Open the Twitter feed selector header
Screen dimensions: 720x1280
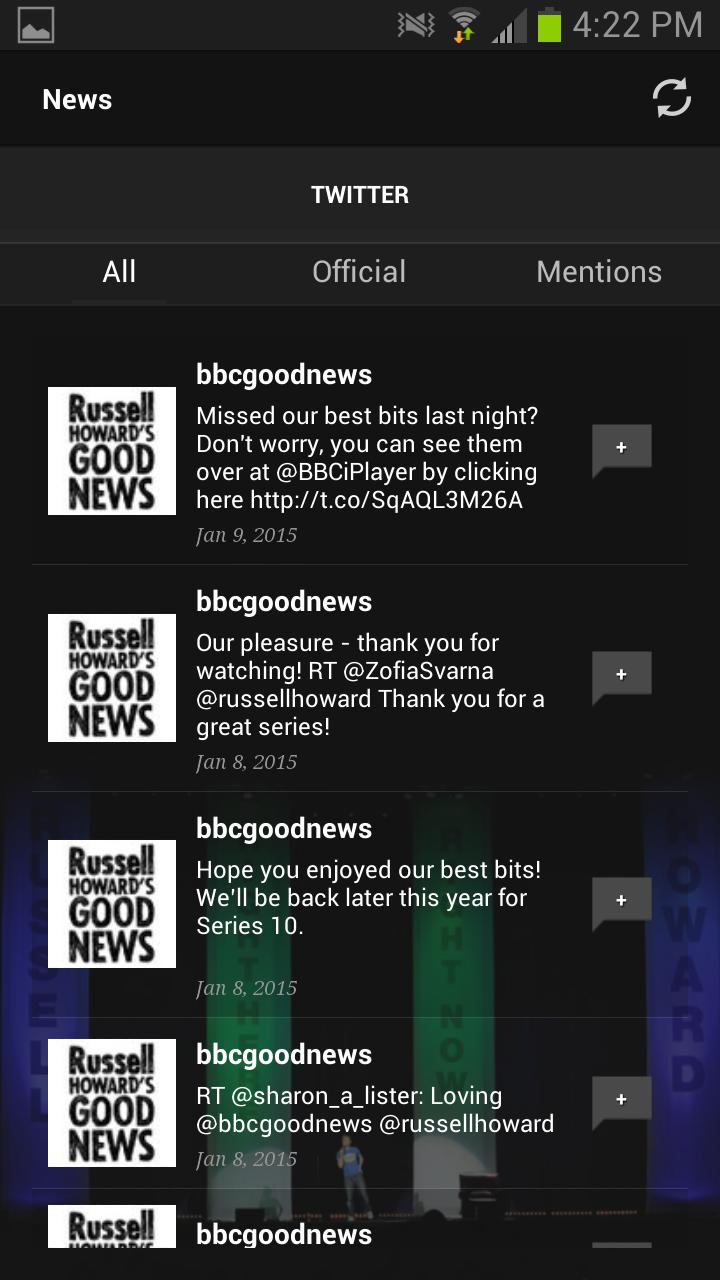pyautogui.click(x=360, y=195)
